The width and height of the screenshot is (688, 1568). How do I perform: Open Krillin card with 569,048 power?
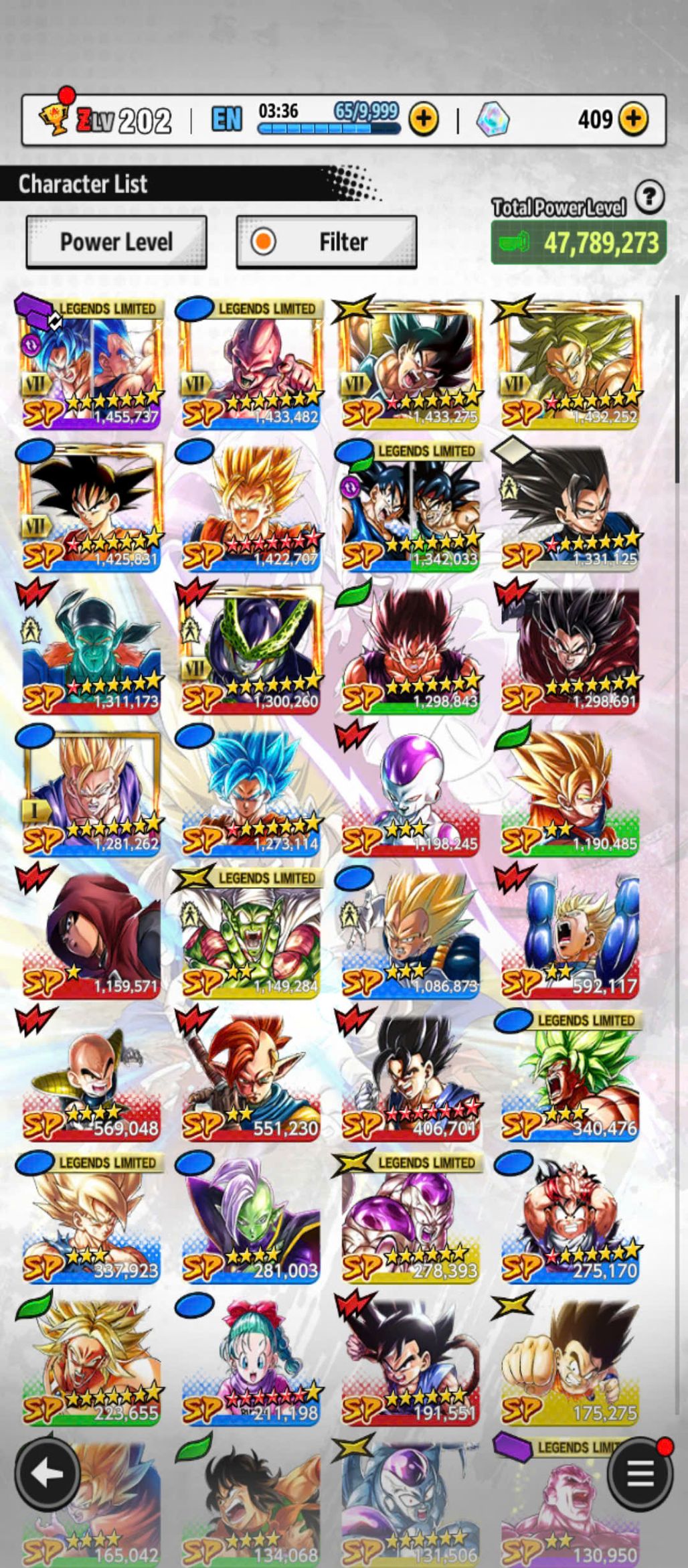[x=92, y=1077]
